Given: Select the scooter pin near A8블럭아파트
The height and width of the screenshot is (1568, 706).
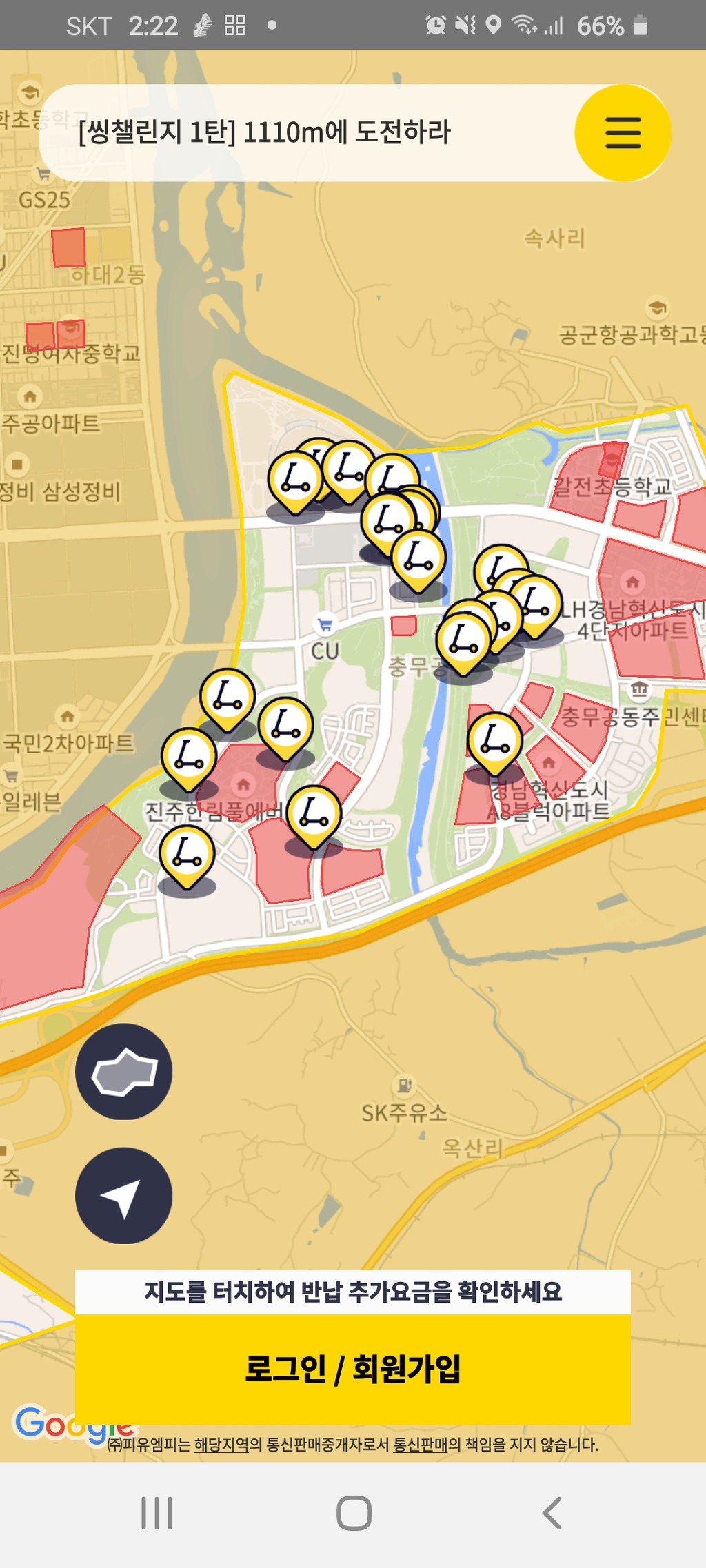Looking at the screenshot, I should [x=494, y=742].
